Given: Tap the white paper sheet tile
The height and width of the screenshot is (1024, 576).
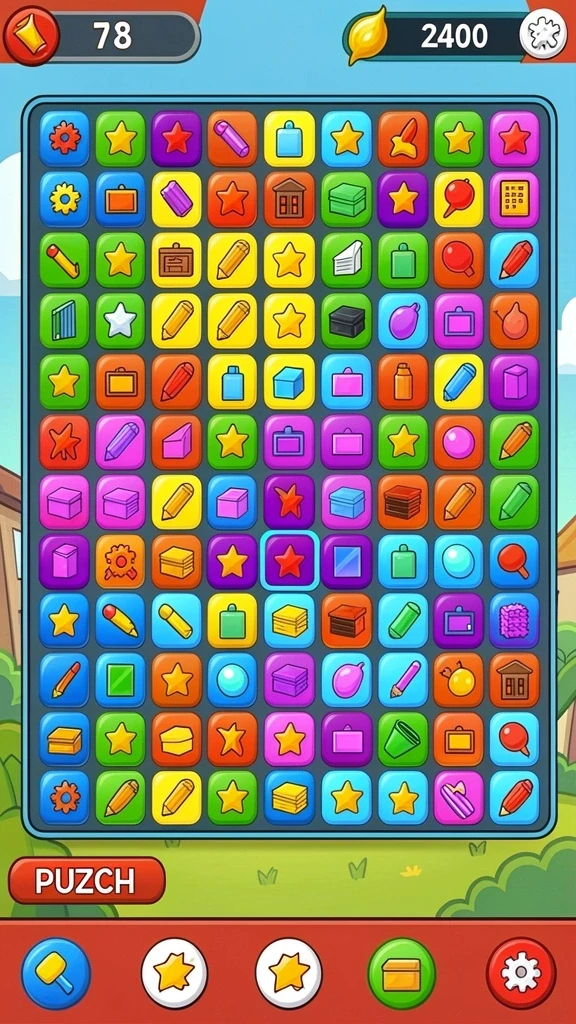Looking at the screenshot, I should click(346, 260).
